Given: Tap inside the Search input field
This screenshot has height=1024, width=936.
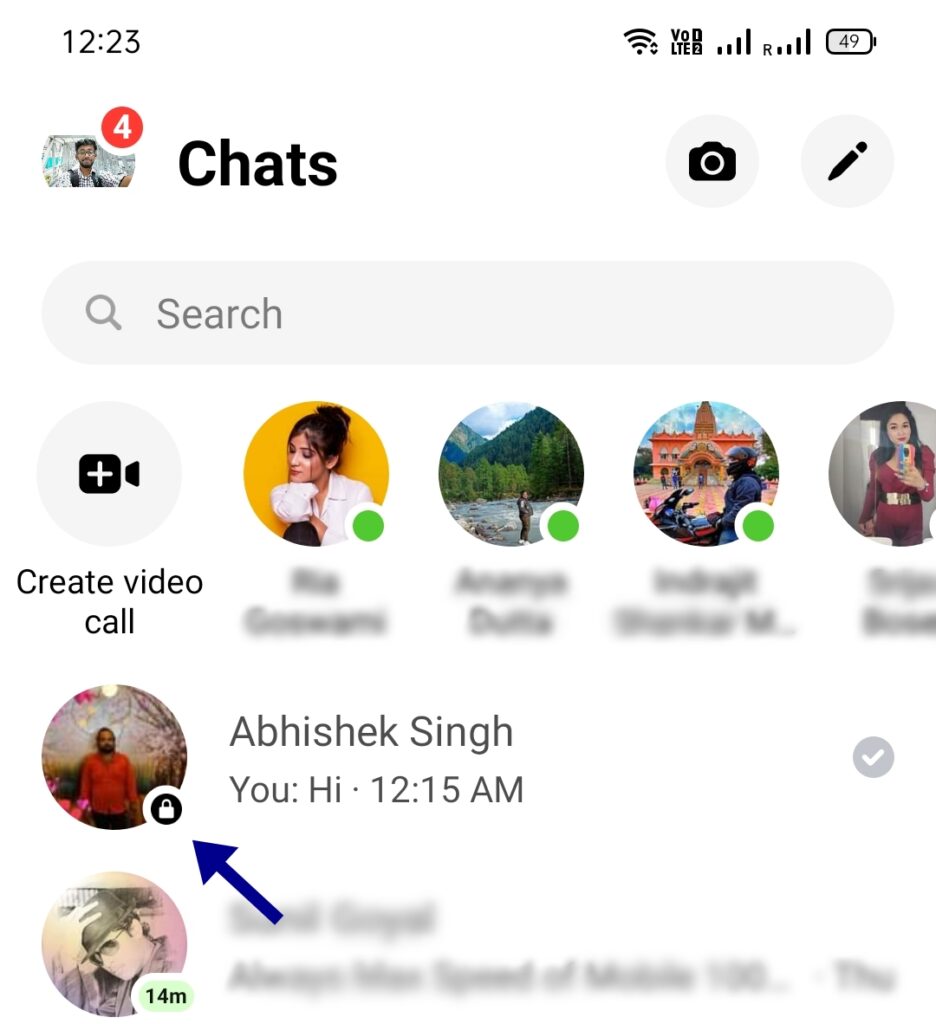Looking at the screenshot, I should click(465, 313).
